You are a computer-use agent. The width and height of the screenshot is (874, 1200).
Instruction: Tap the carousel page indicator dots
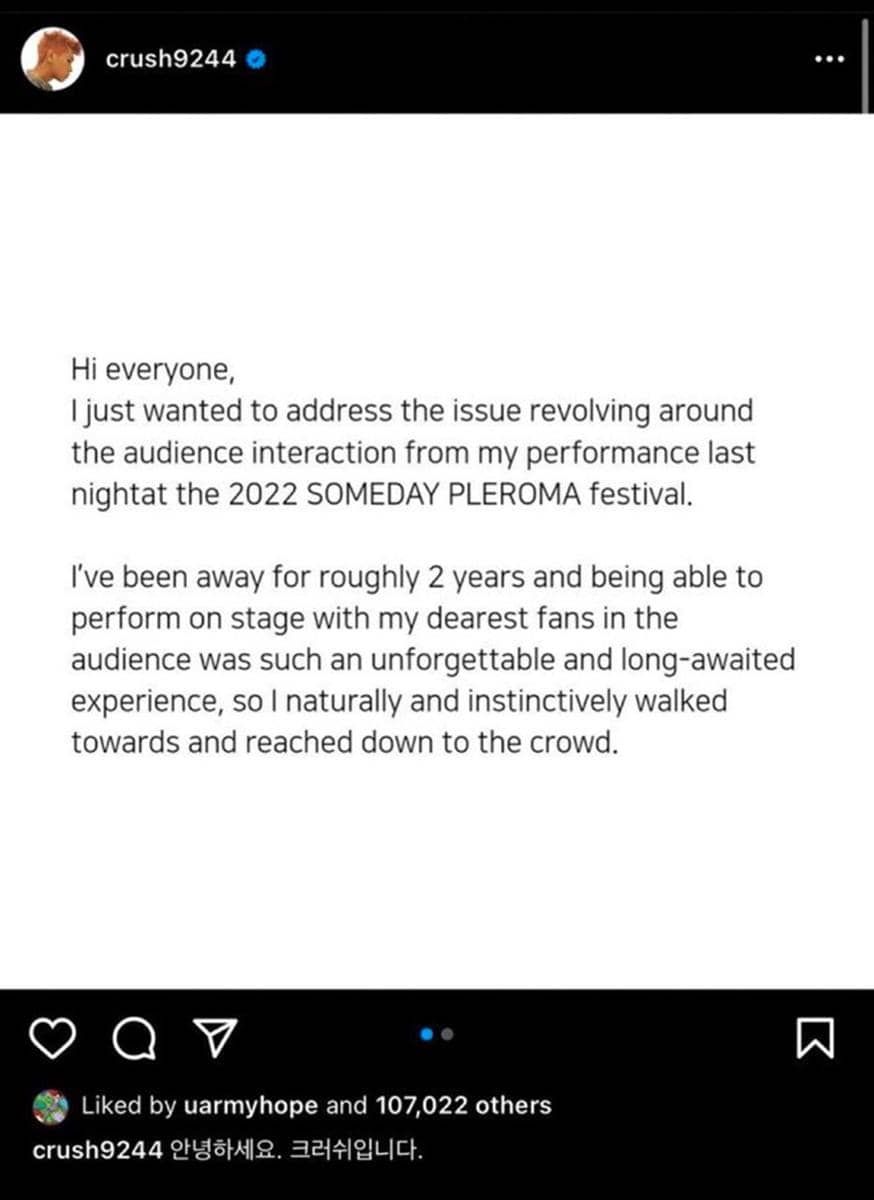coord(437,1035)
